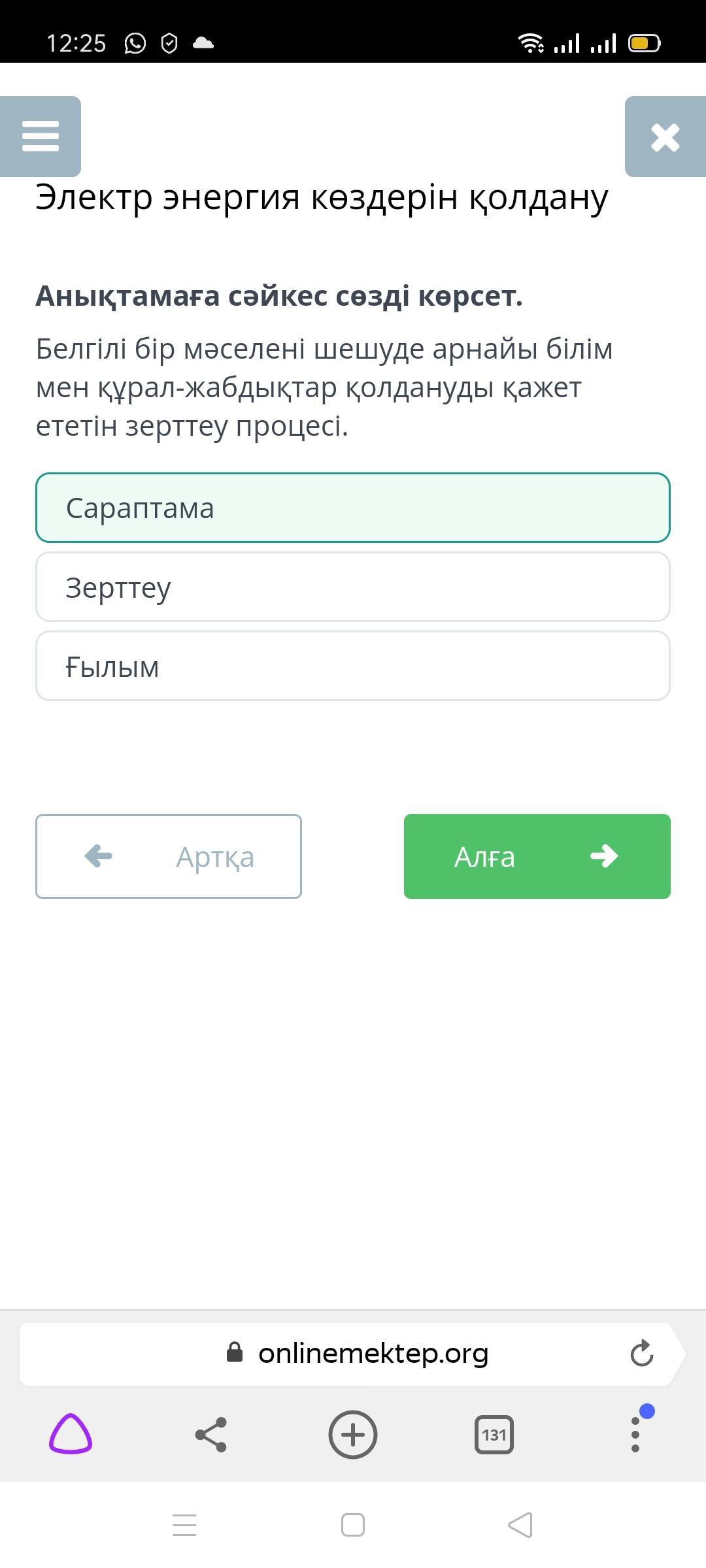Select the answer Сараптама
706x1568 pixels.
pyautogui.click(x=353, y=508)
